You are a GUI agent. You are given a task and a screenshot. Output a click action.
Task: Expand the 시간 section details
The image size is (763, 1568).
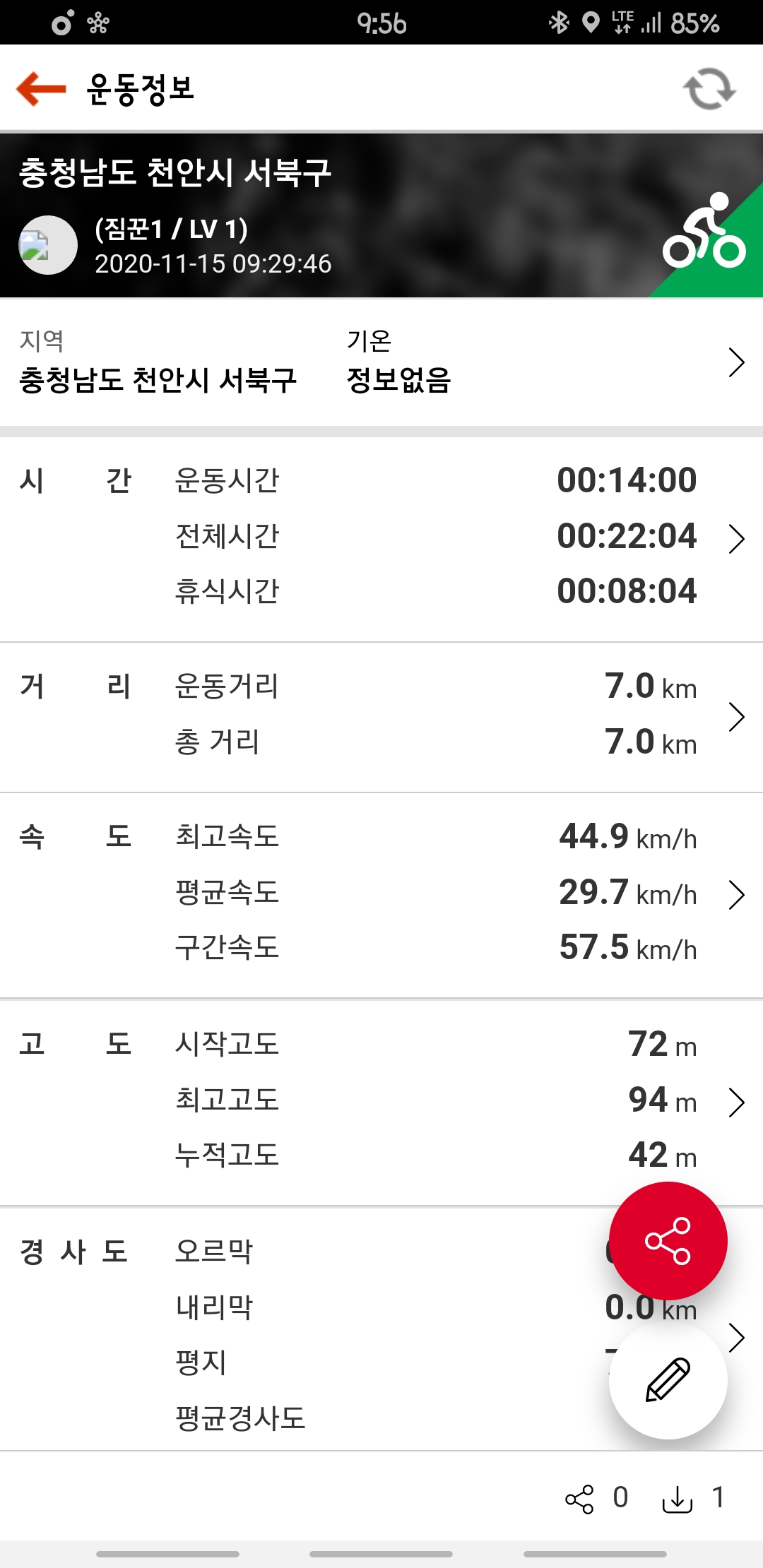tap(381, 539)
